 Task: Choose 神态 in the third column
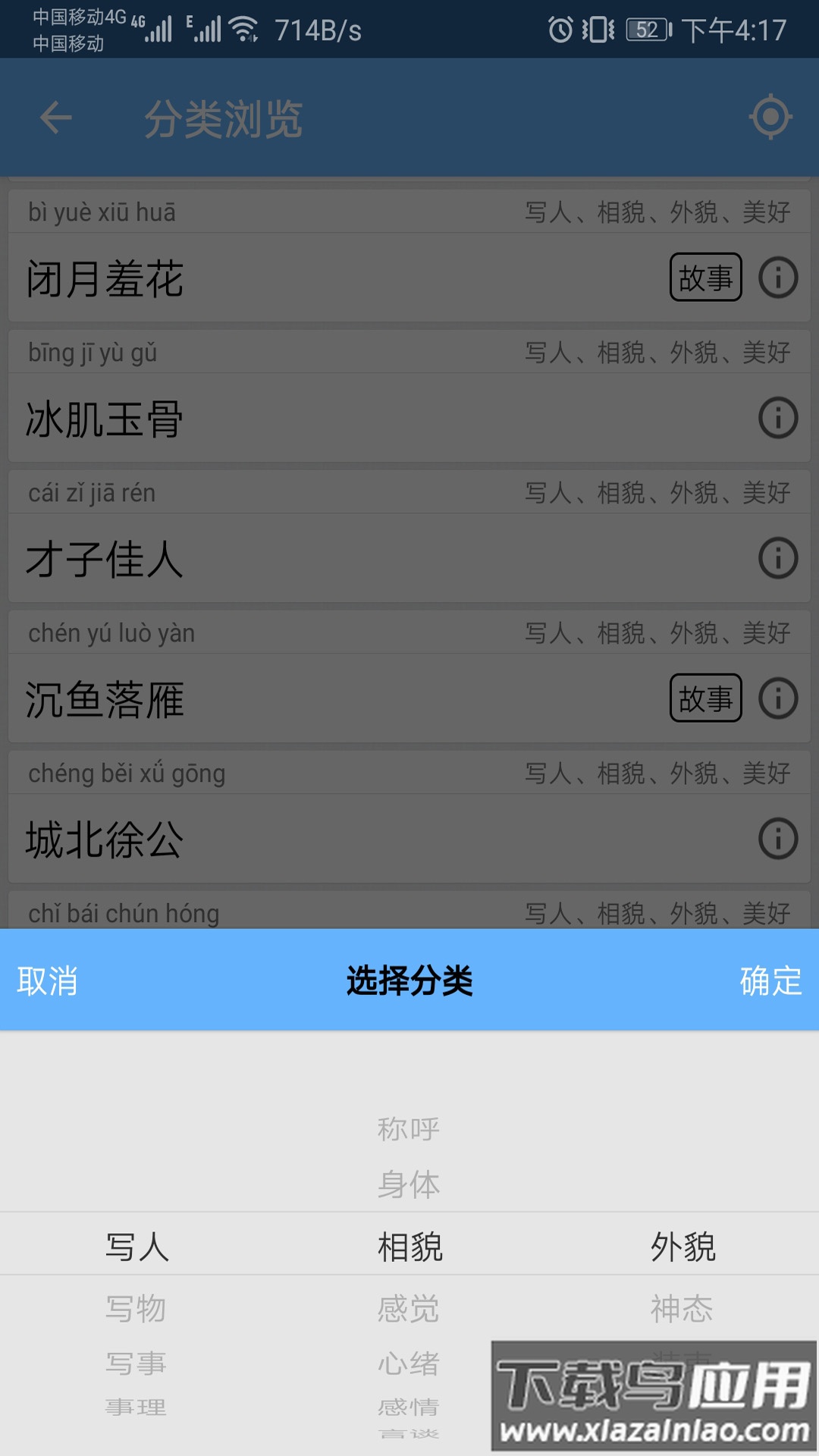pos(682,1307)
